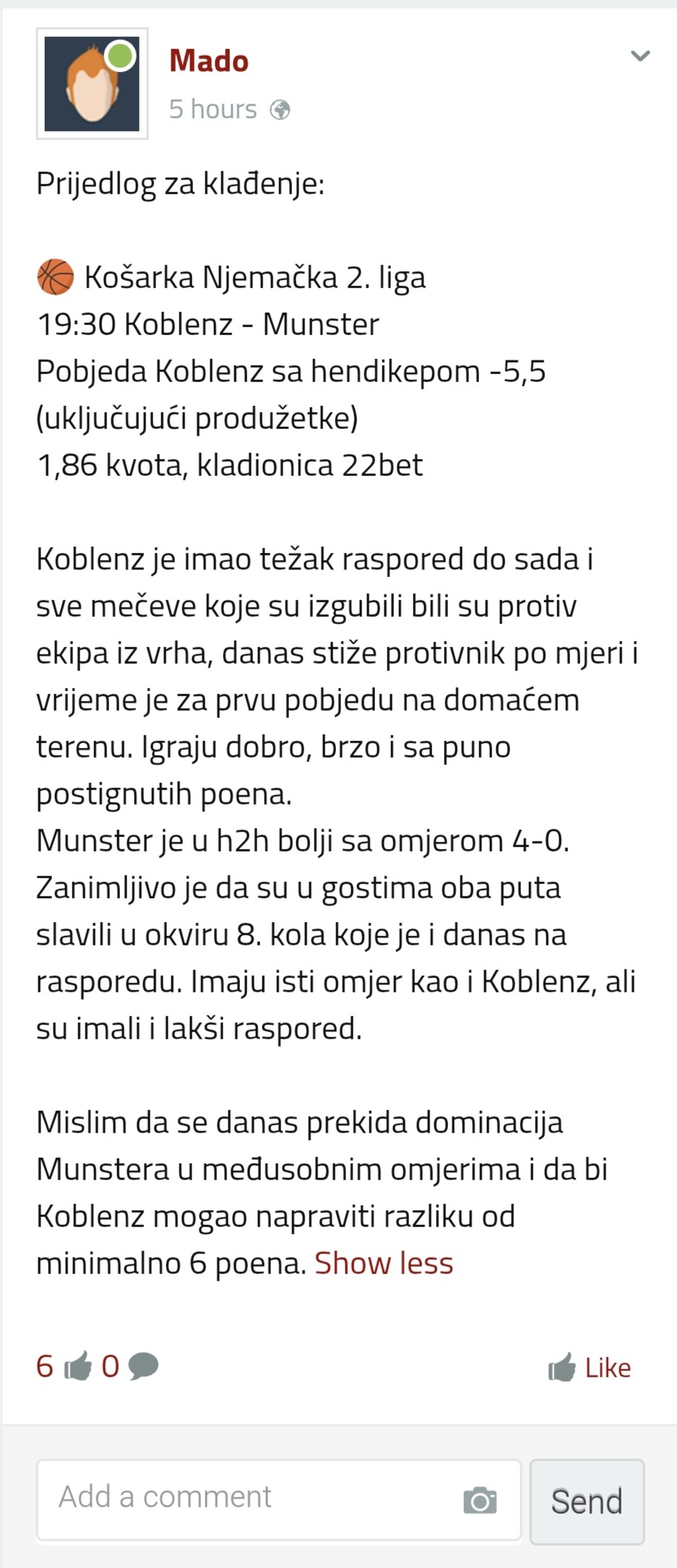Open Mado's profile avatar
The width and height of the screenshot is (677, 1568).
click(x=92, y=84)
